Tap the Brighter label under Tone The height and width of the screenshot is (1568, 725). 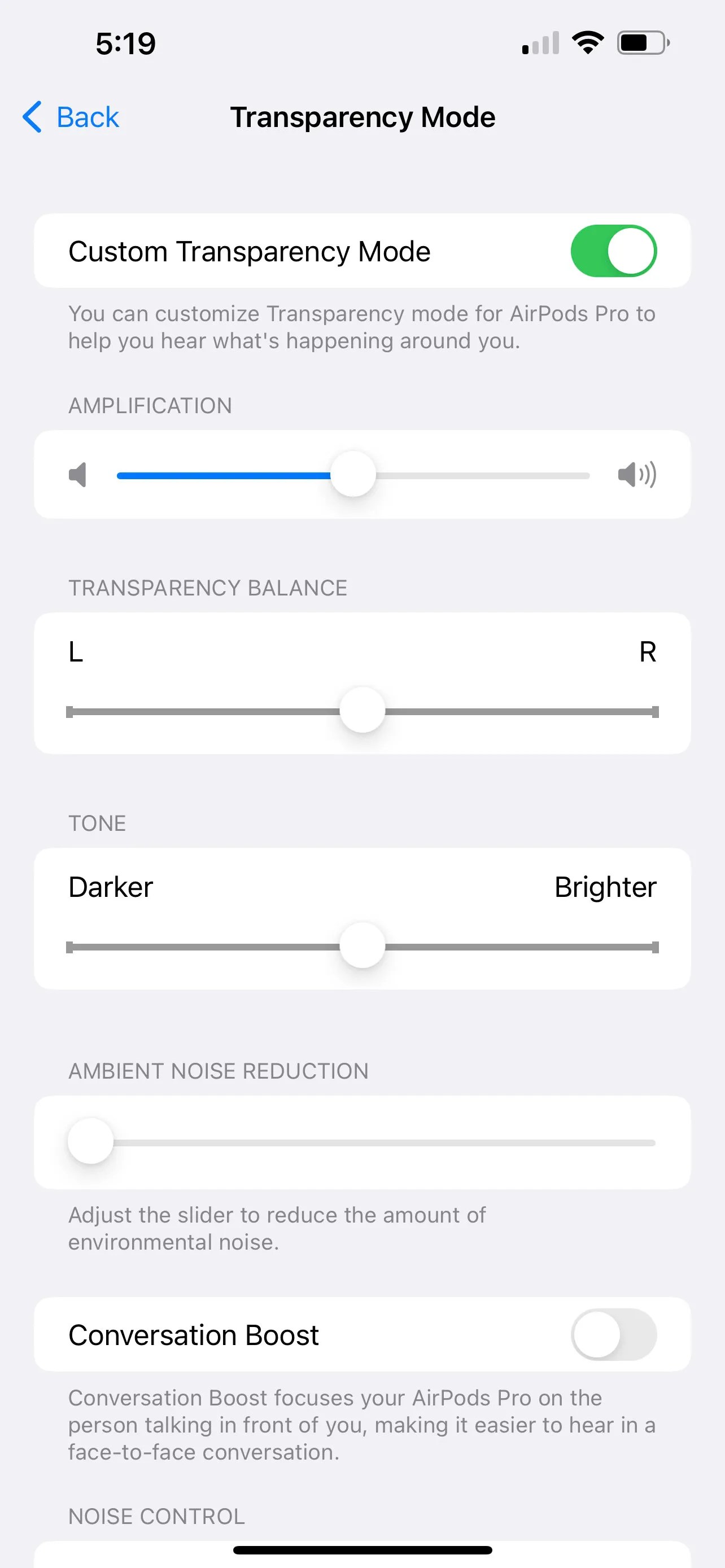click(605, 887)
